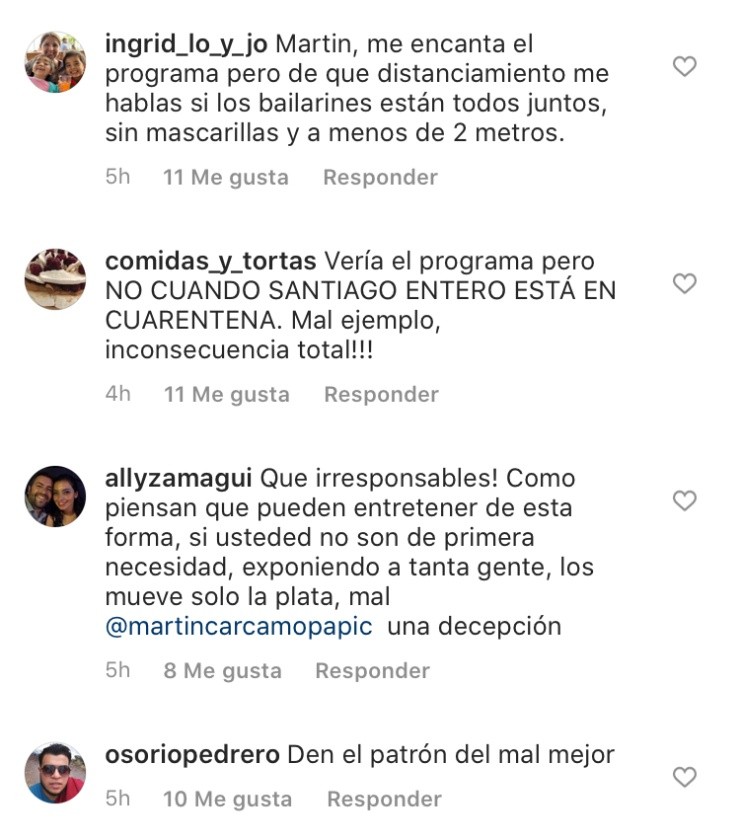The height and width of the screenshot is (840, 740).
Task: Open allyzamagui's profile picture
Action: (x=55, y=496)
